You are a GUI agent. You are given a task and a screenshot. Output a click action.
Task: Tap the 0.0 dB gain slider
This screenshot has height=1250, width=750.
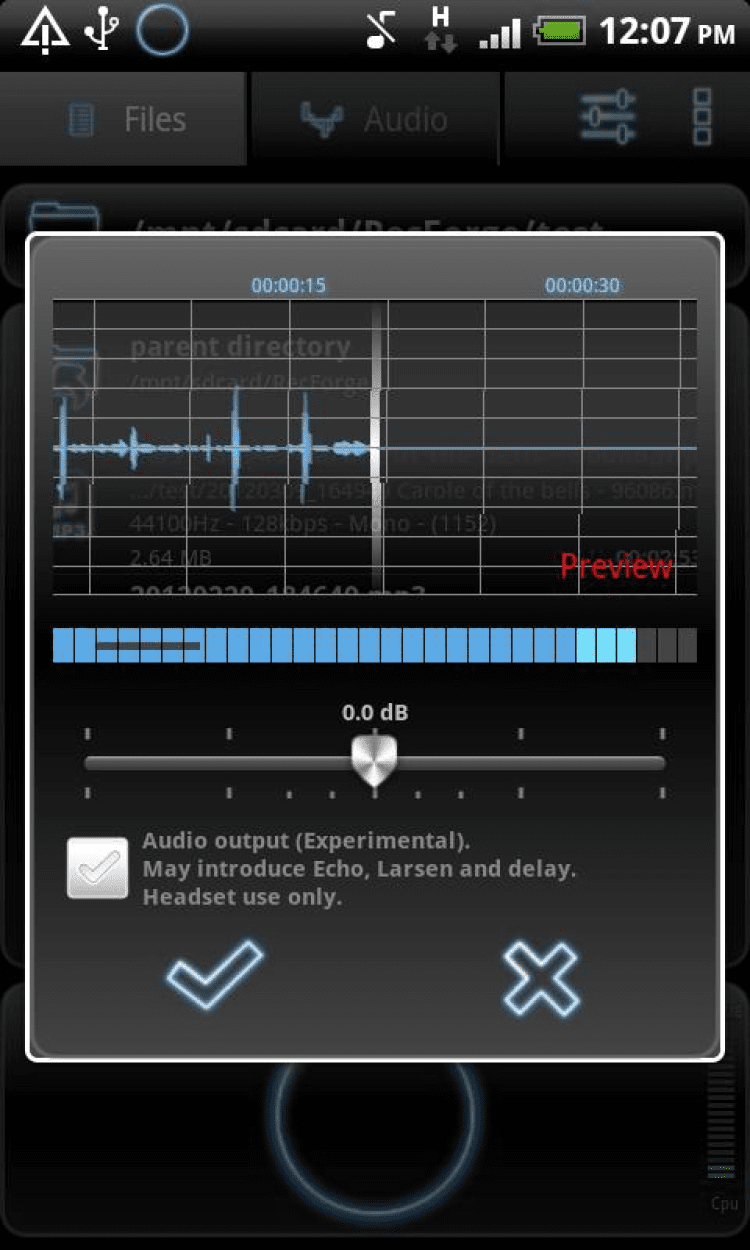click(x=375, y=762)
